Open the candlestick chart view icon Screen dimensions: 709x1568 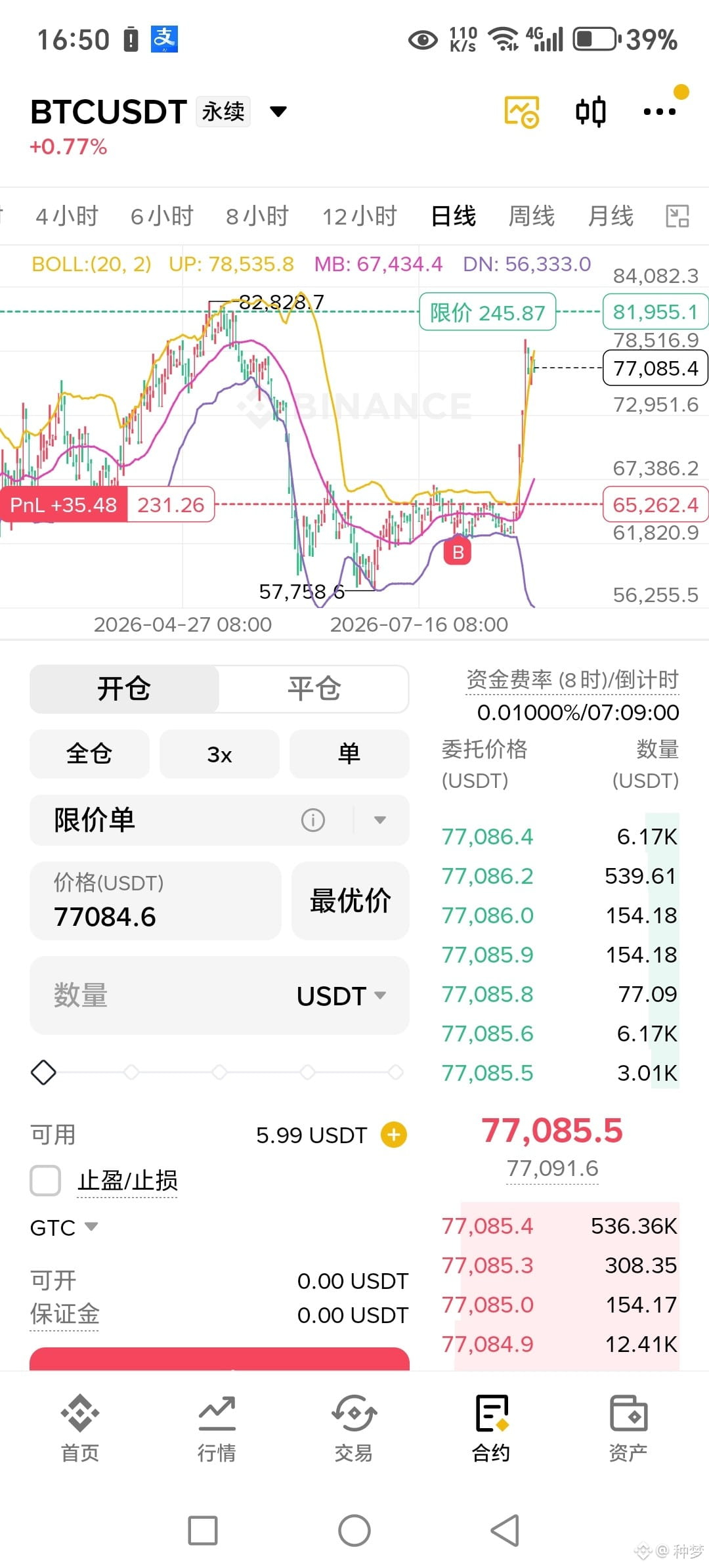pos(590,112)
